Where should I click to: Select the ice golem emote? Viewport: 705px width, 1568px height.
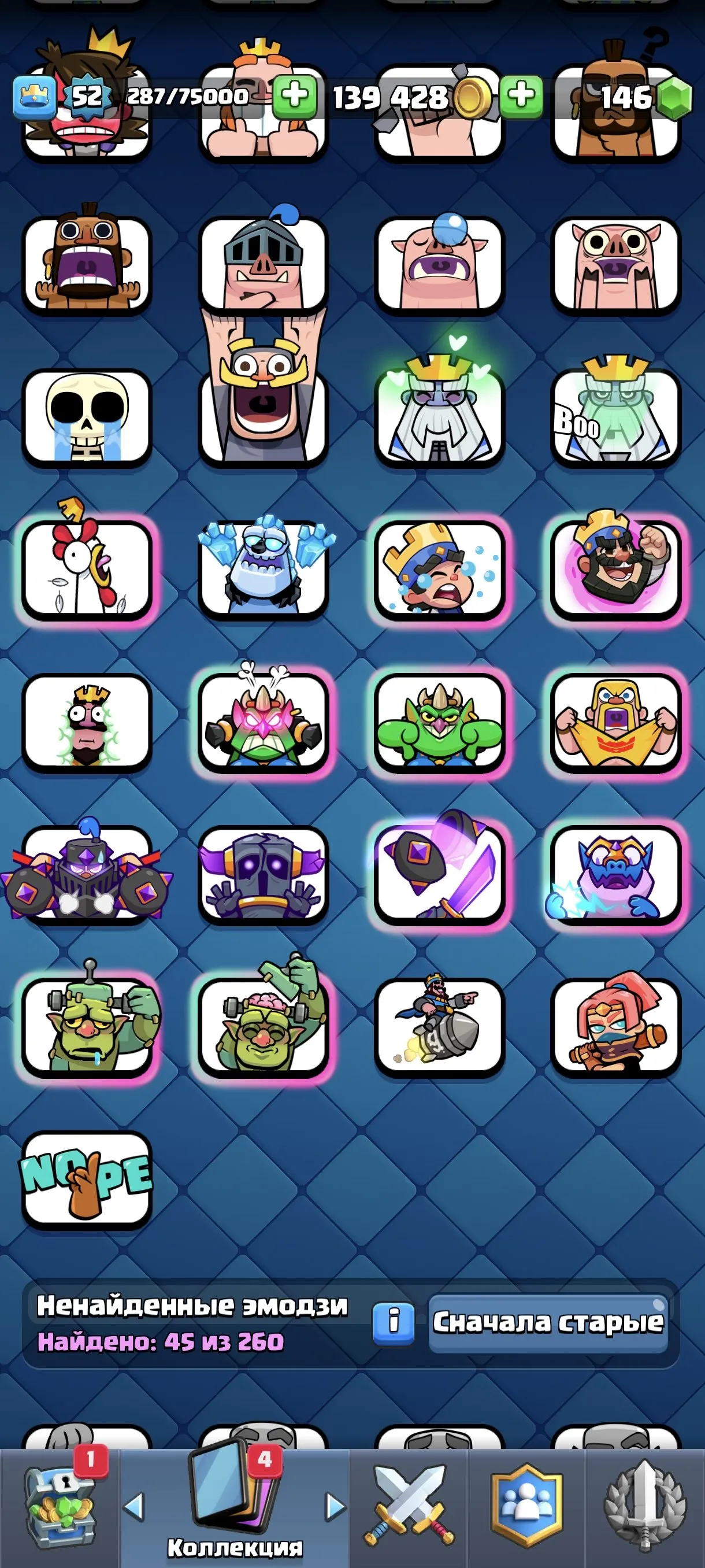click(x=263, y=569)
